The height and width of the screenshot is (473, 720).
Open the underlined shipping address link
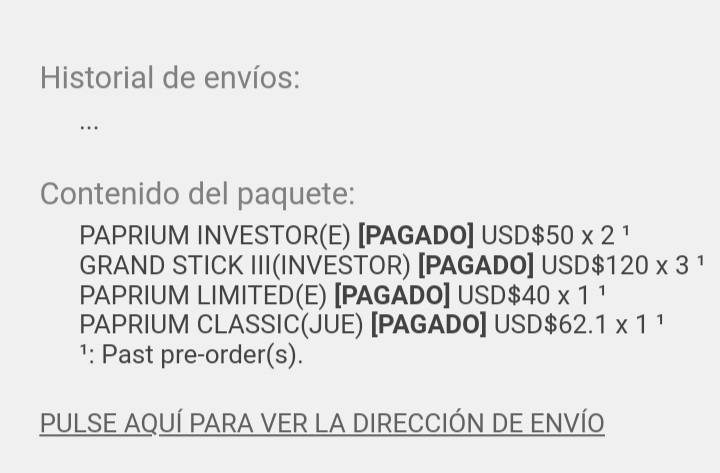point(322,423)
